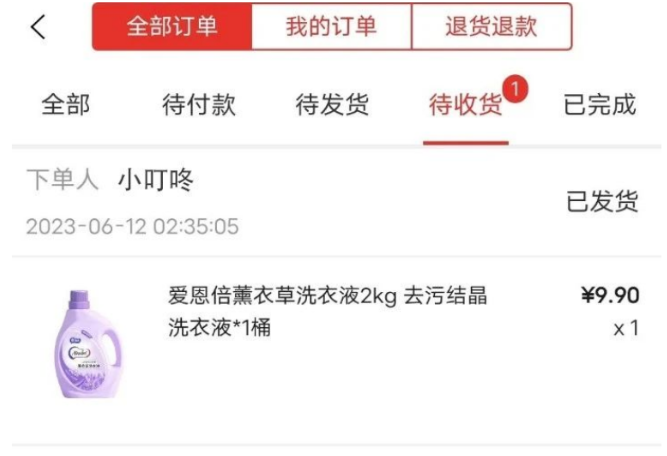This screenshot has width=667, height=456.
Task: Select the 待收货 tab
Action: (x=466, y=106)
